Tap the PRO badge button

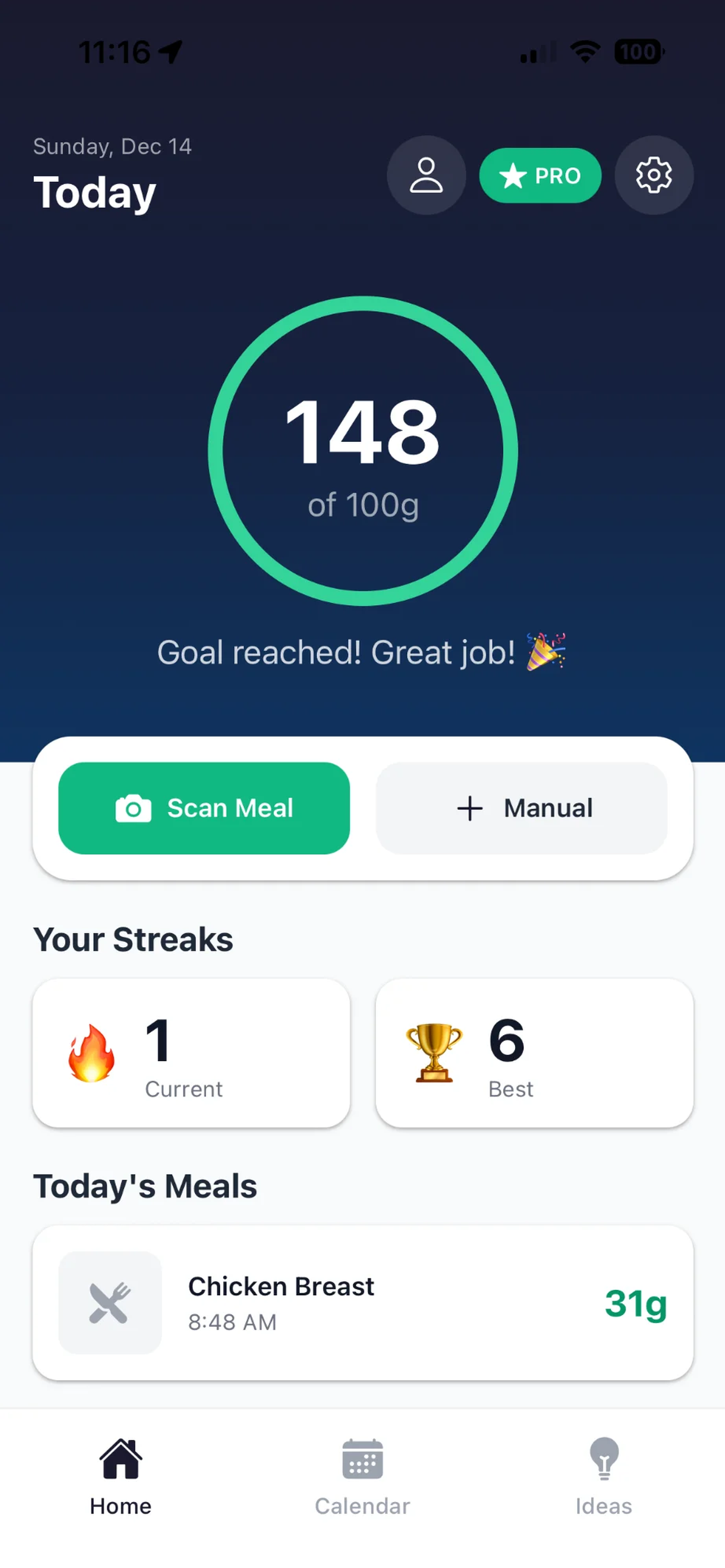(540, 176)
